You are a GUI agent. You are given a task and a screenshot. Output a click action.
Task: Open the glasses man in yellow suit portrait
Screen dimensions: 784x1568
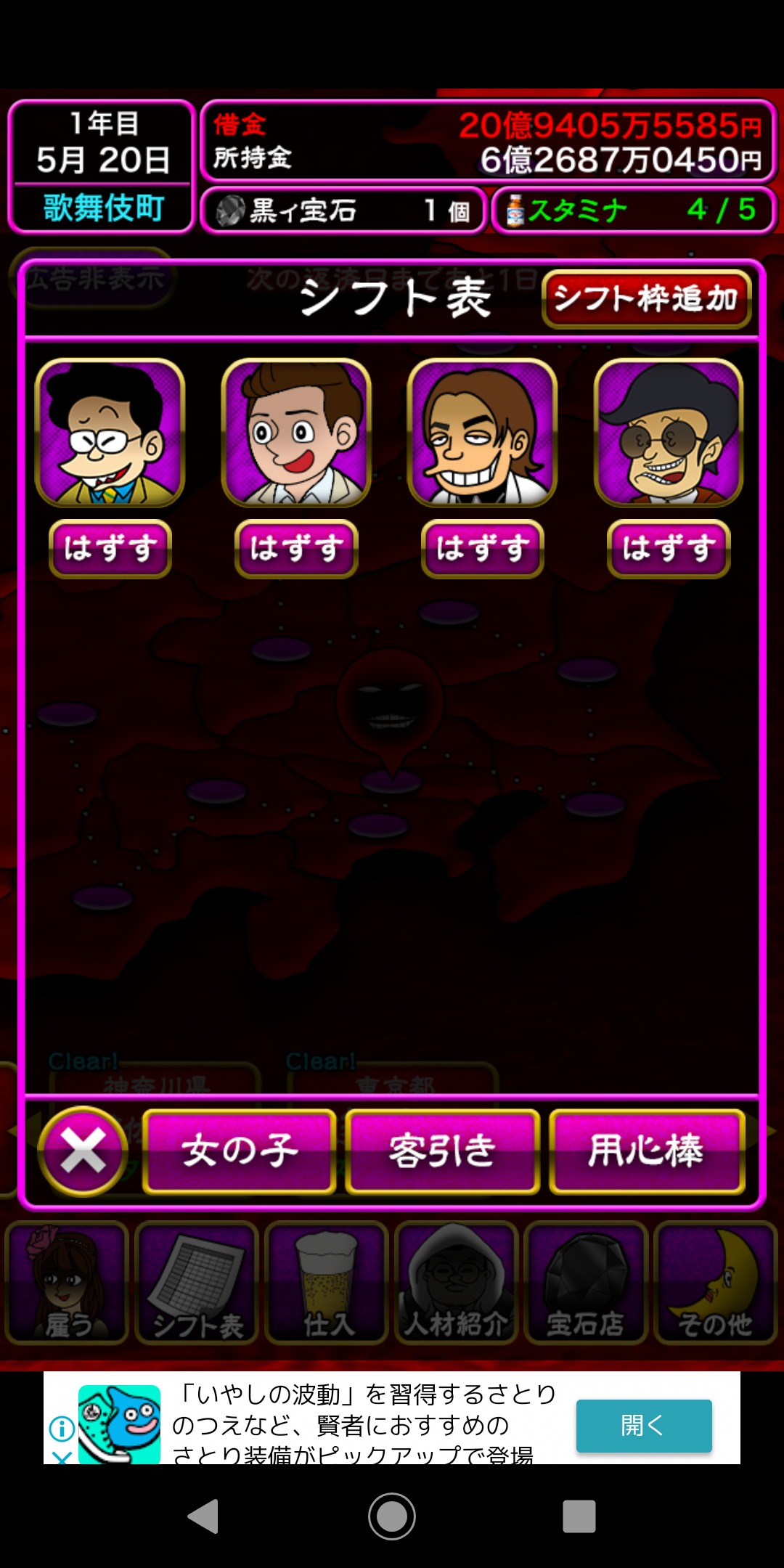click(x=110, y=433)
